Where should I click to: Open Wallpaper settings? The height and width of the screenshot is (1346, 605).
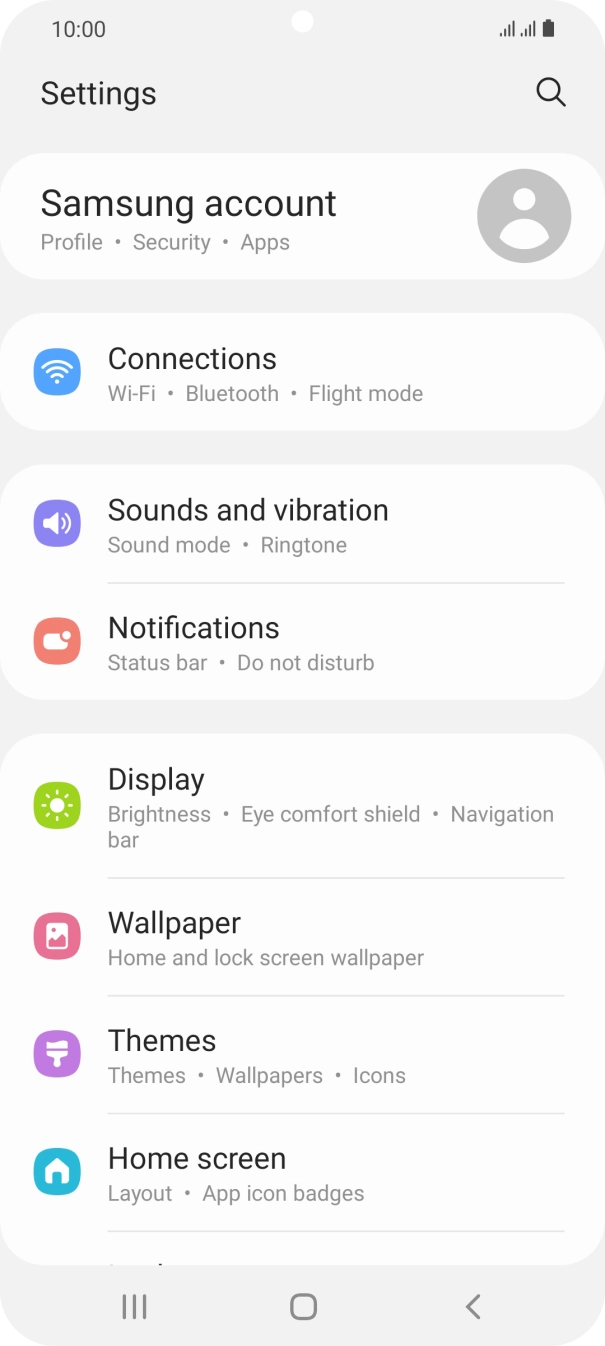pyautogui.click(x=302, y=937)
